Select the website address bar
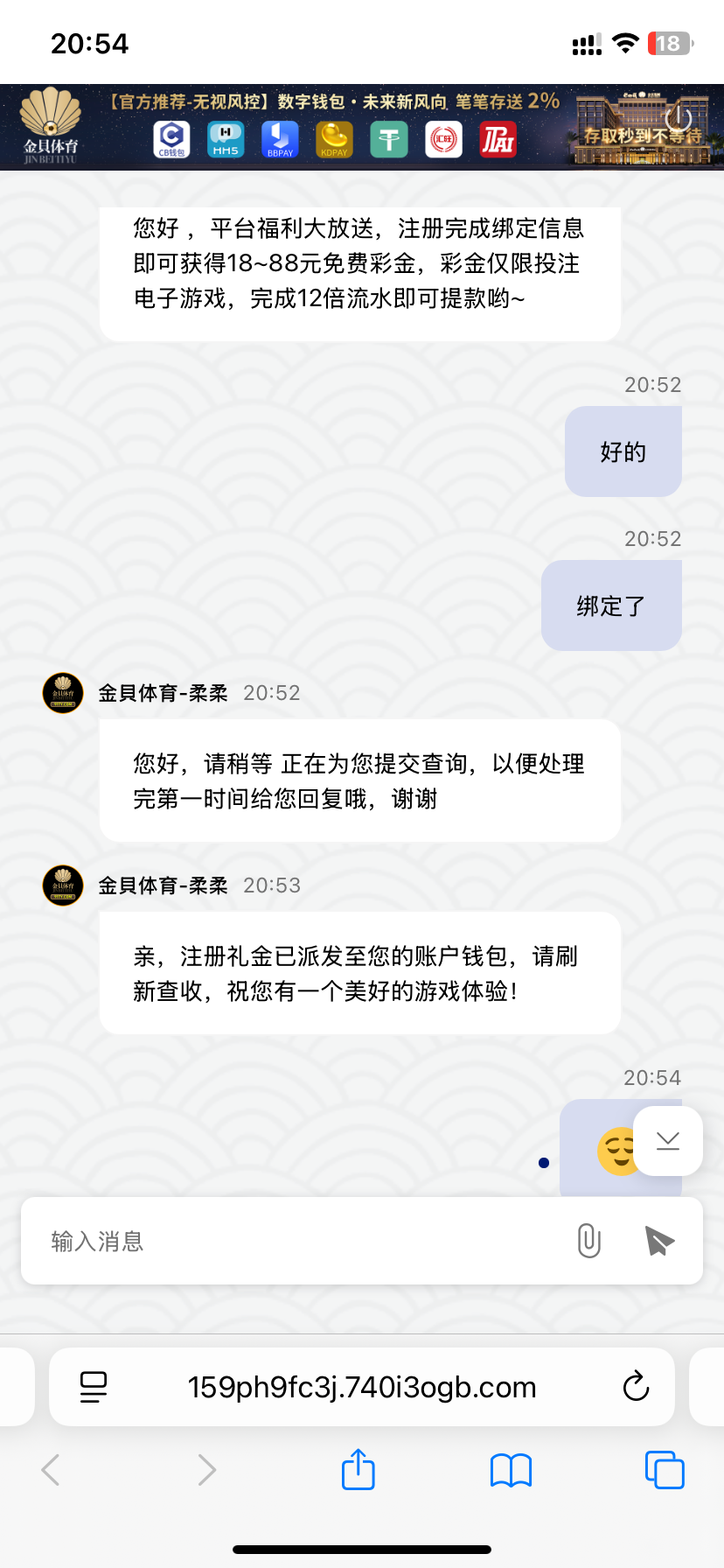The height and width of the screenshot is (1568, 724). 362,1387
